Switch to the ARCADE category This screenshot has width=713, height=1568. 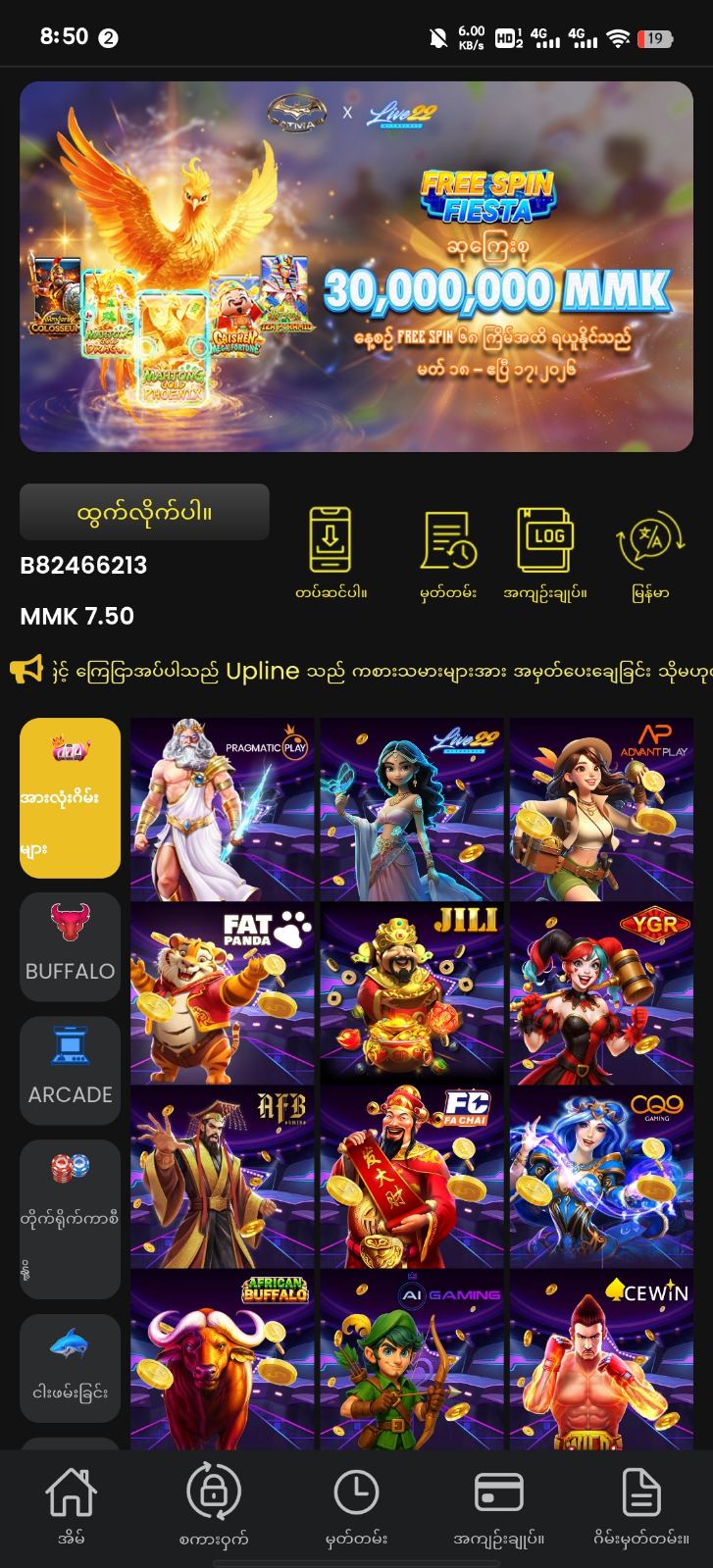coord(71,1070)
